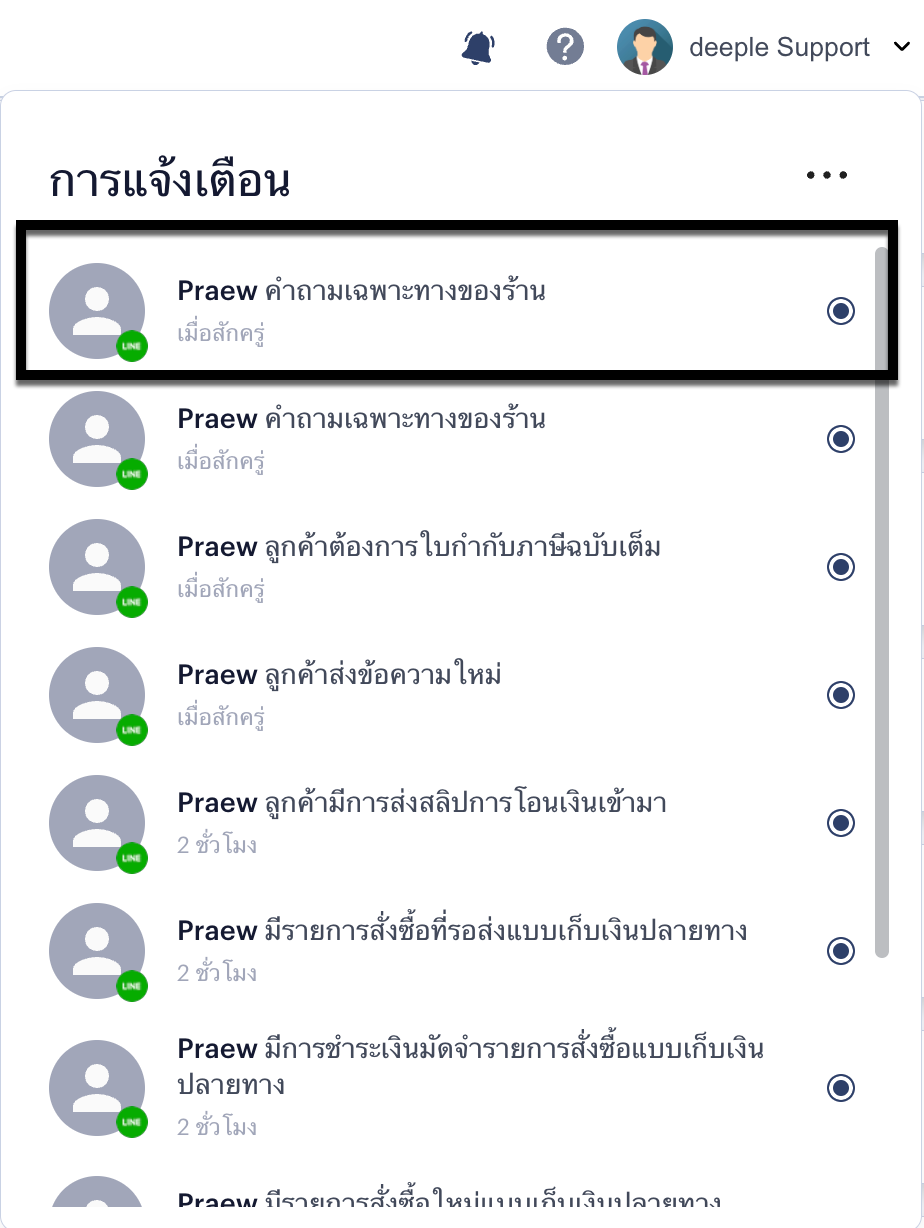
Task: Open Praew's ลูกค้าต้องการใบกำกับภาษีฉบับเต็ม notification
Action: [420, 566]
